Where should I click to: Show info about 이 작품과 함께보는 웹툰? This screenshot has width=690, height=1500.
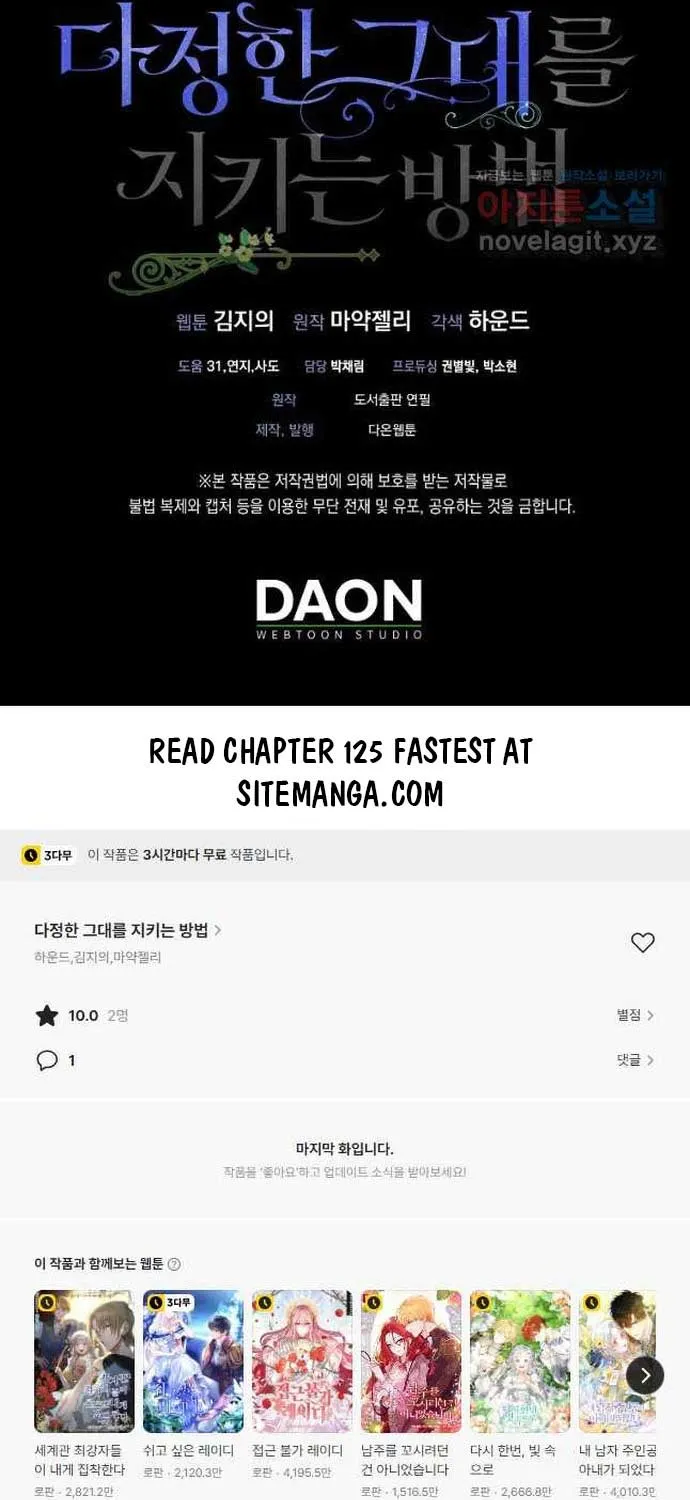[174, 1264]
